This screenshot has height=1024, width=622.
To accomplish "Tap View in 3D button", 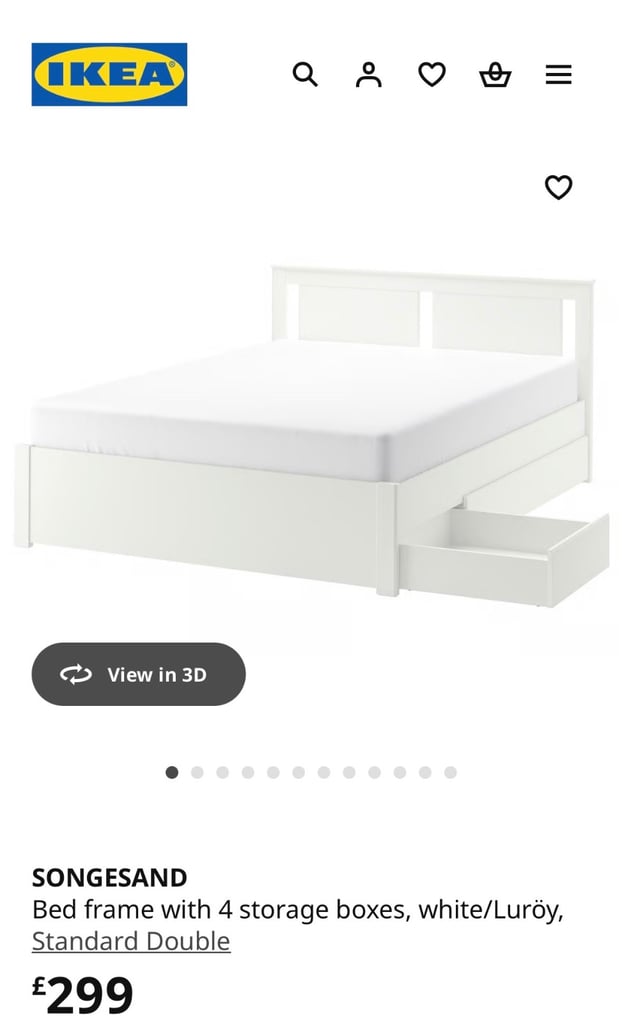I will tap(139, 674).
